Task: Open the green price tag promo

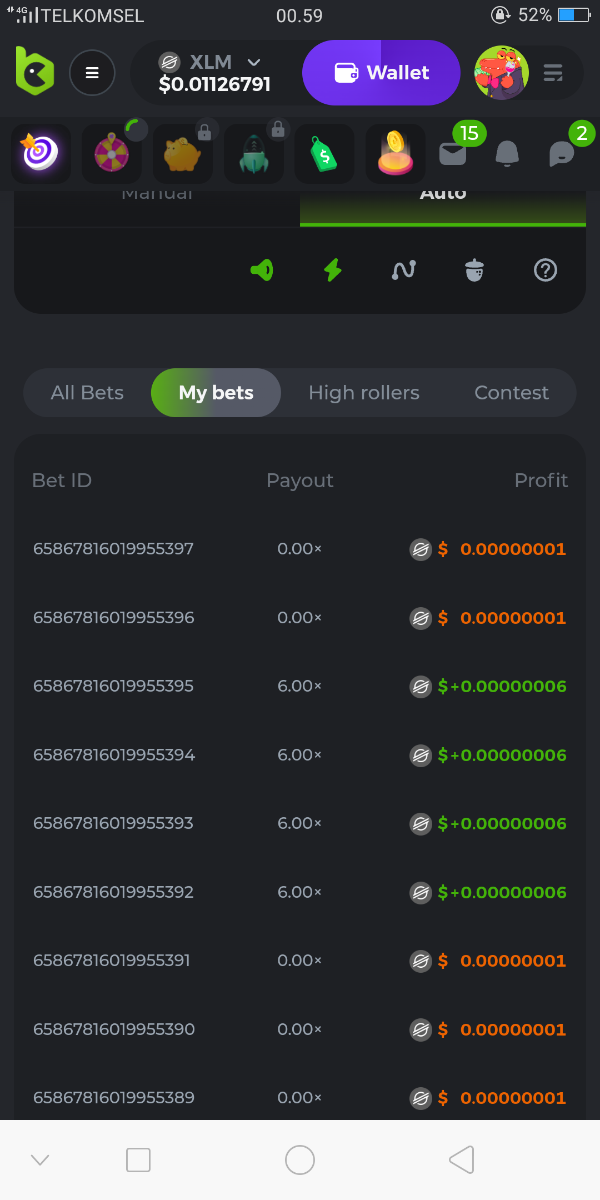Action: click(x=324, y=153)
